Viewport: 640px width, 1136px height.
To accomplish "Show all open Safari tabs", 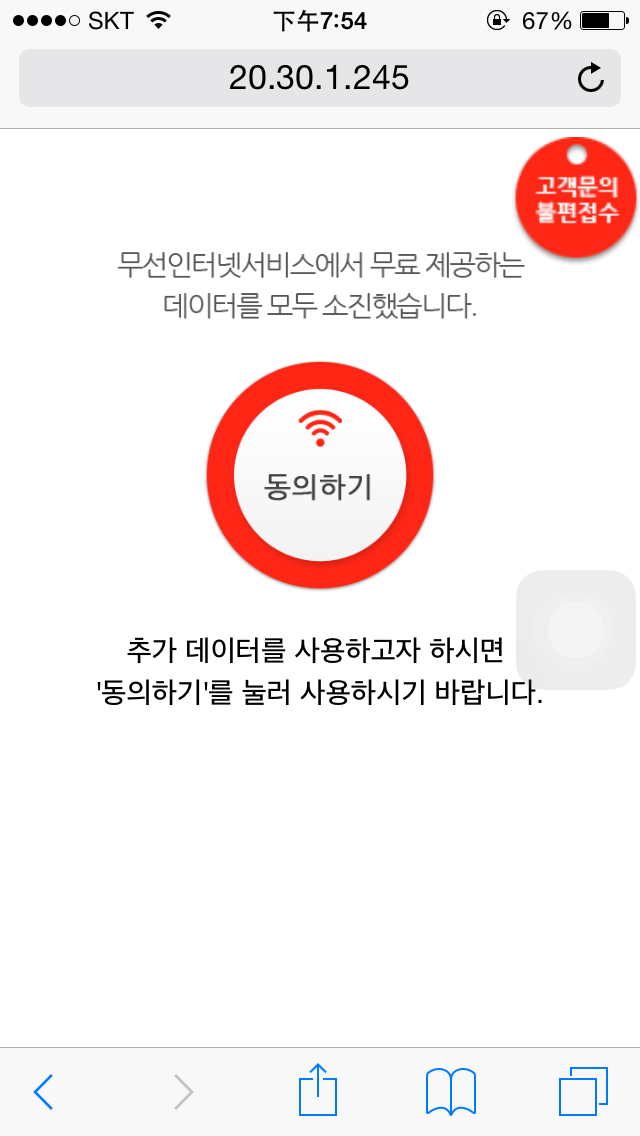I will [582, 1091].
